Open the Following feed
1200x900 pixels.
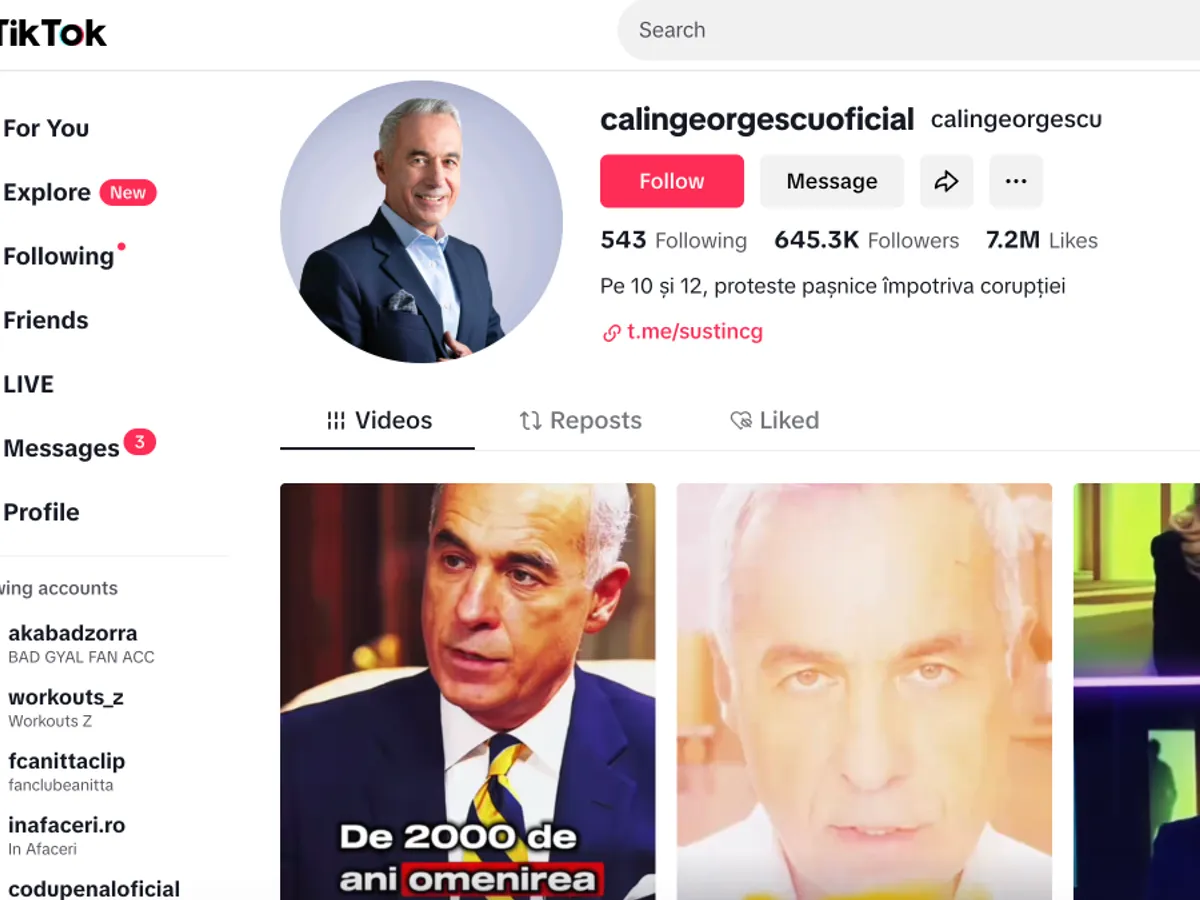point(58,256)
